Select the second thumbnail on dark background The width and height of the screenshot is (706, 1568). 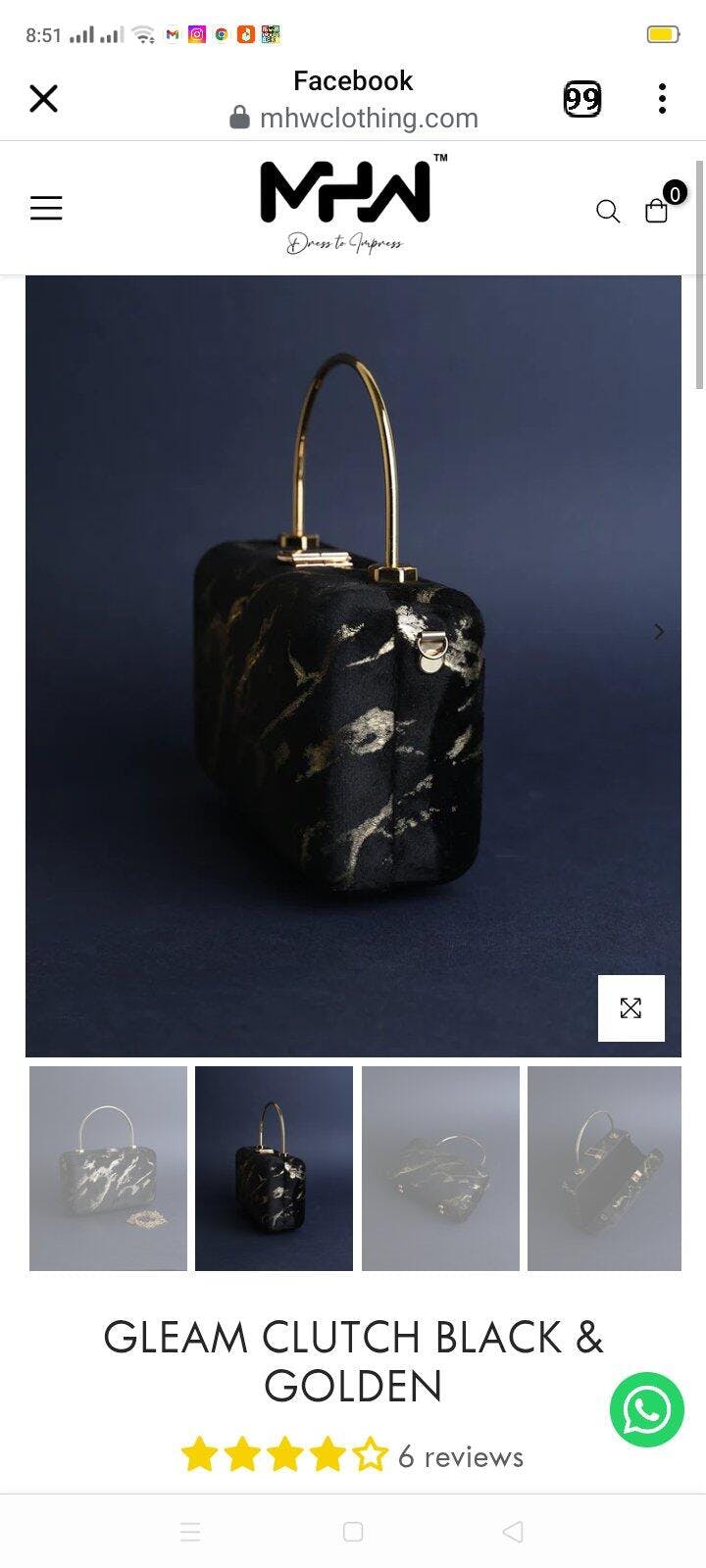pos(274,1168)
